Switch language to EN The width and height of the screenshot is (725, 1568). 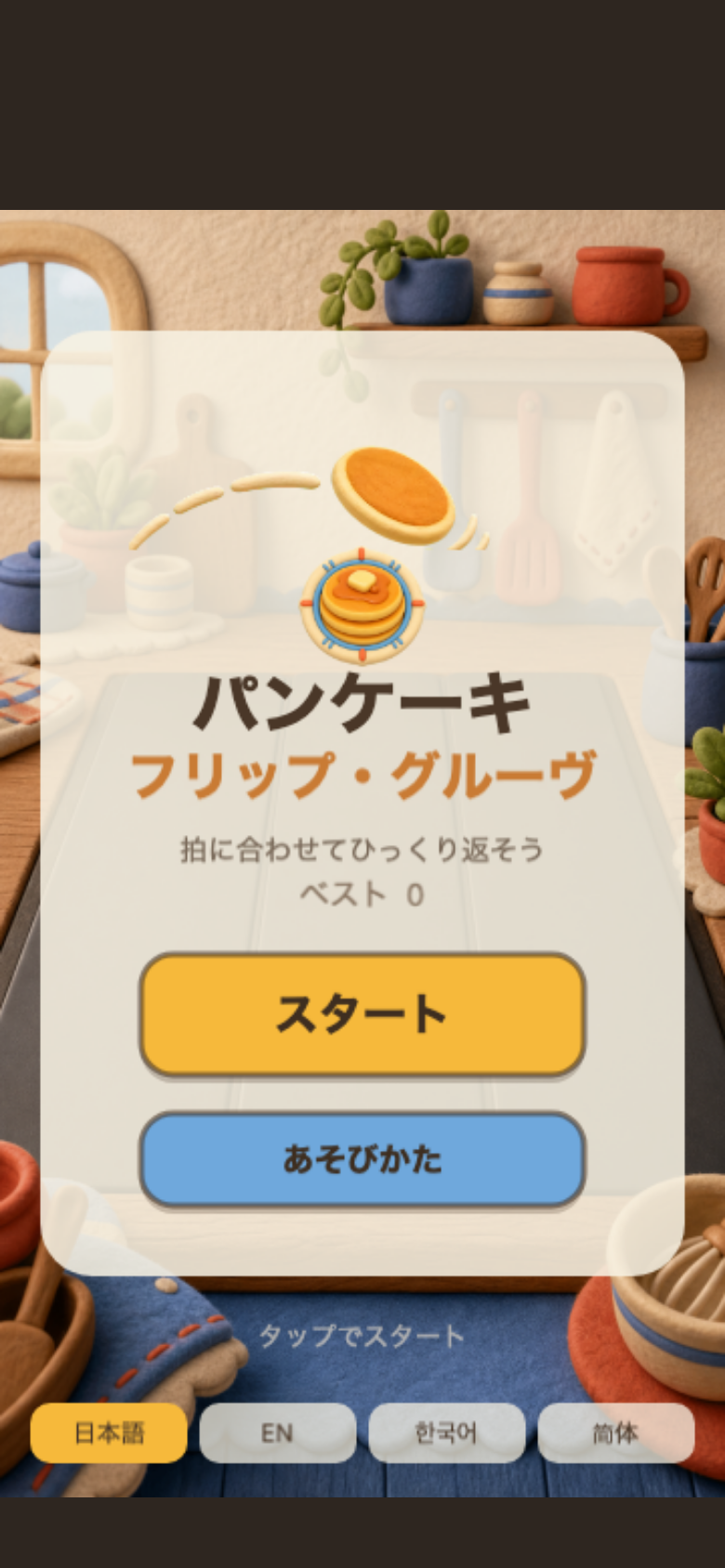click(x=277, y=1432)
